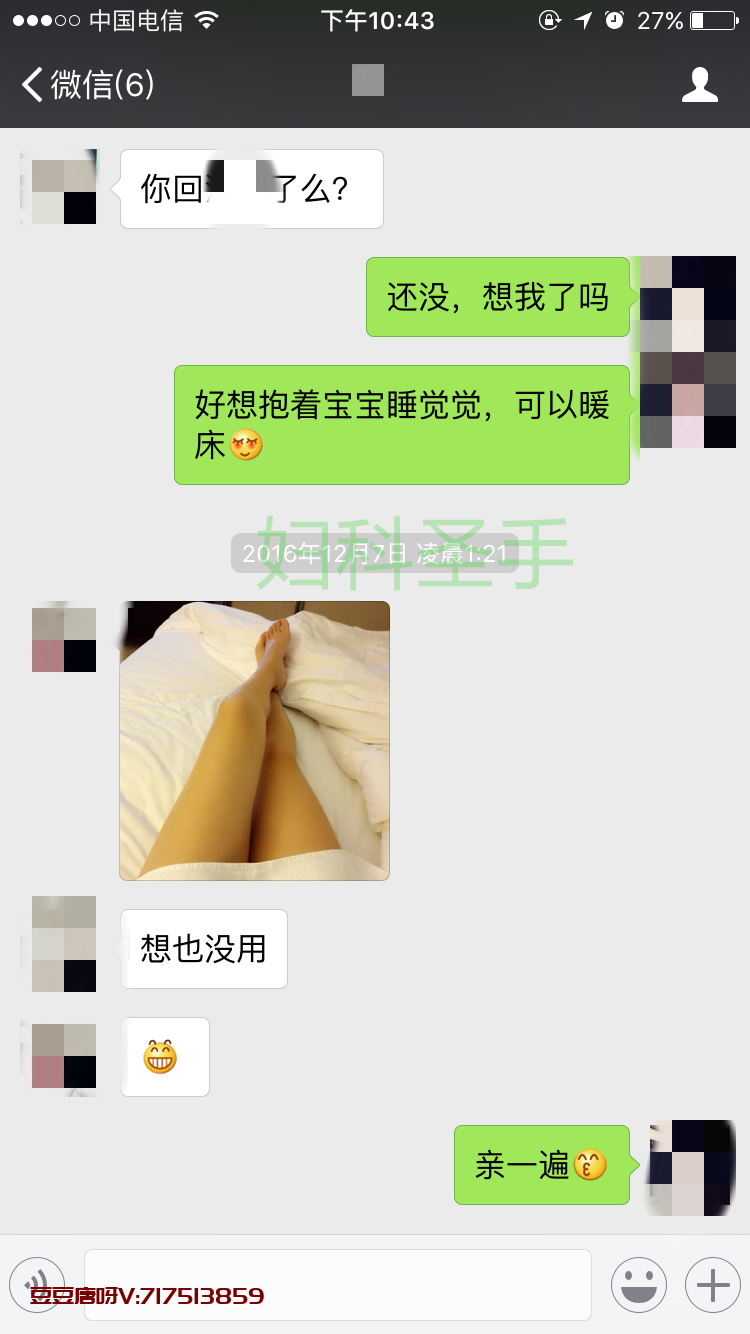Open the emoji sticker panel
The image size is (750, 1334).
tap(638, 1284)
